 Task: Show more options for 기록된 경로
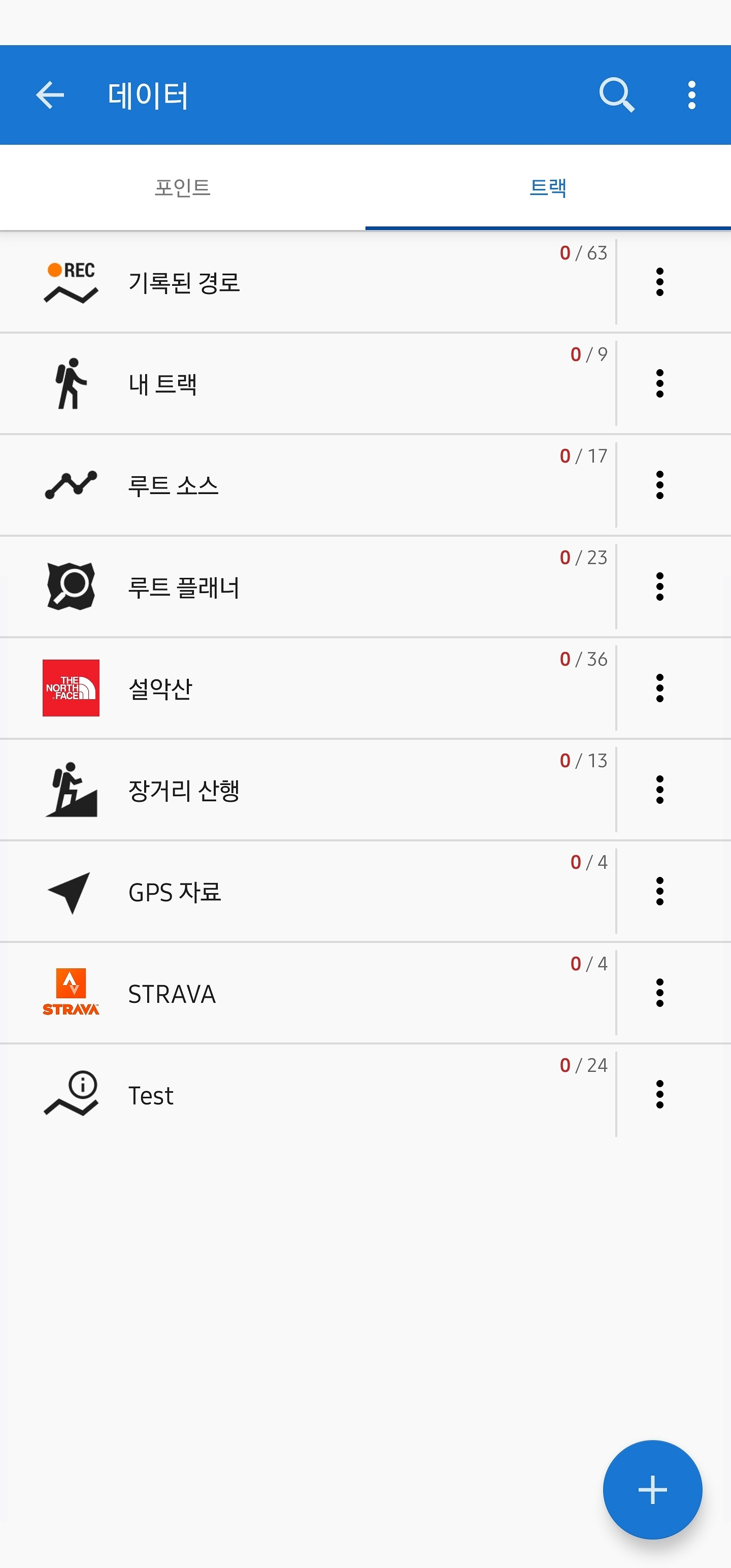point(659,282)
